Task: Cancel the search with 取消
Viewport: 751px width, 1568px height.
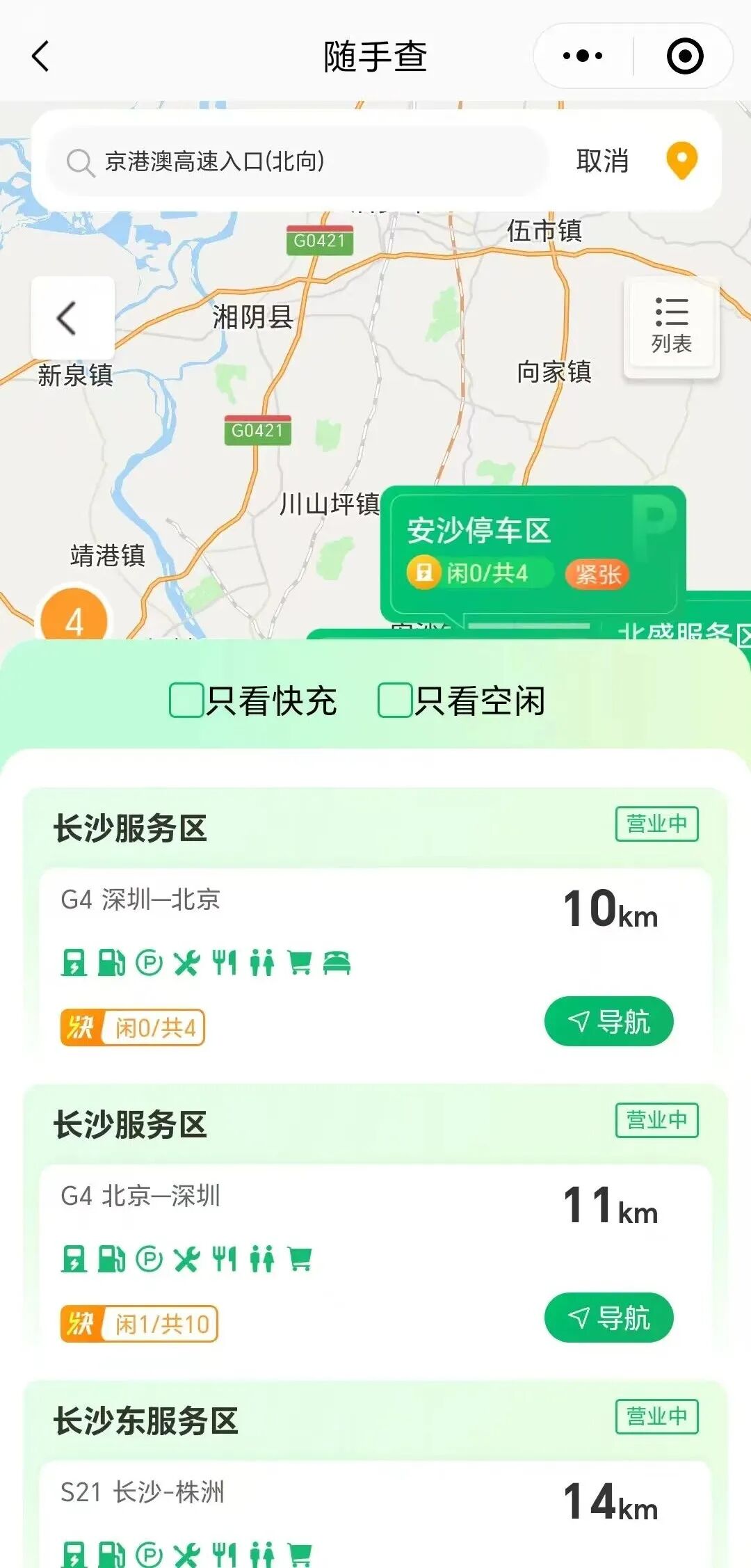Action: (602, 161)
